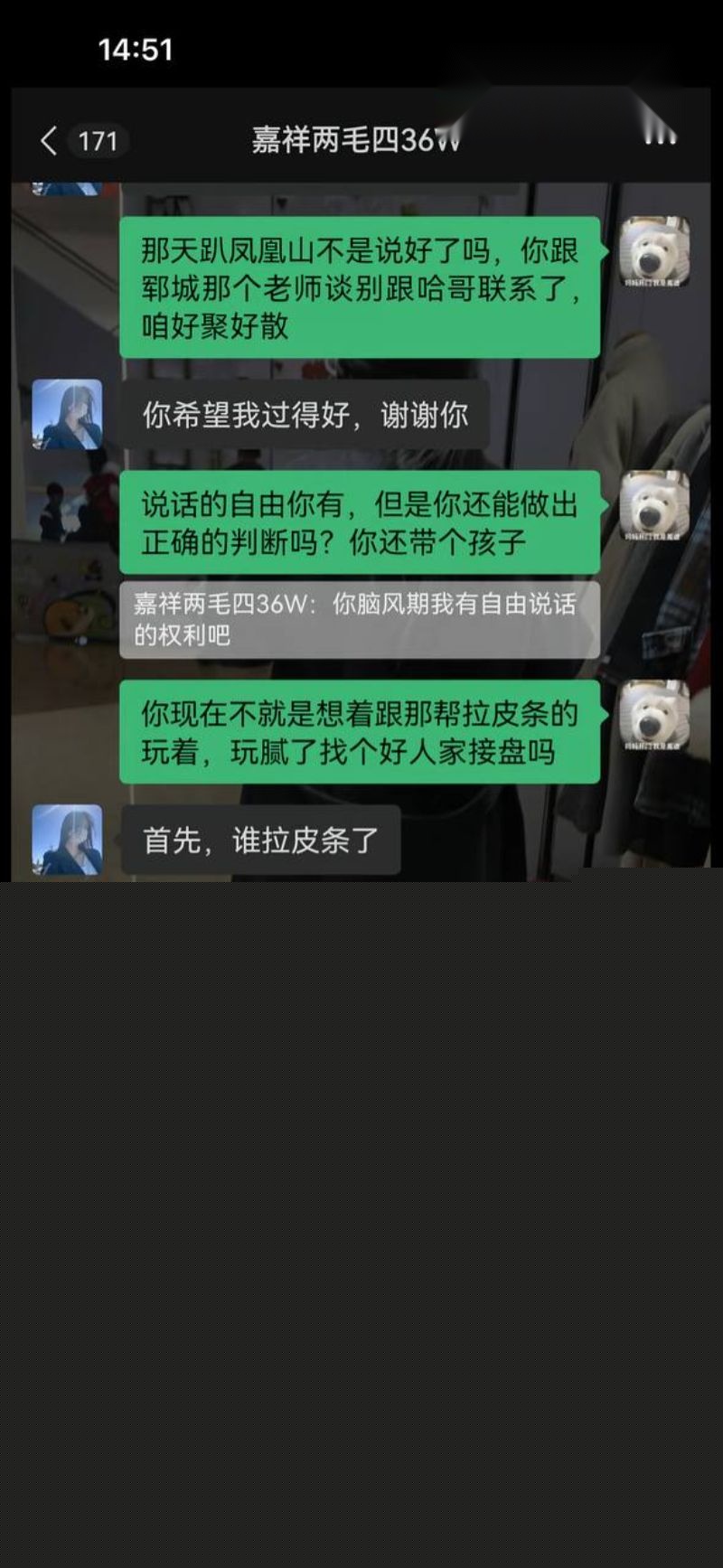
Task: Select the message '你希望我过得好，谢谢你'
Action: 307,413
